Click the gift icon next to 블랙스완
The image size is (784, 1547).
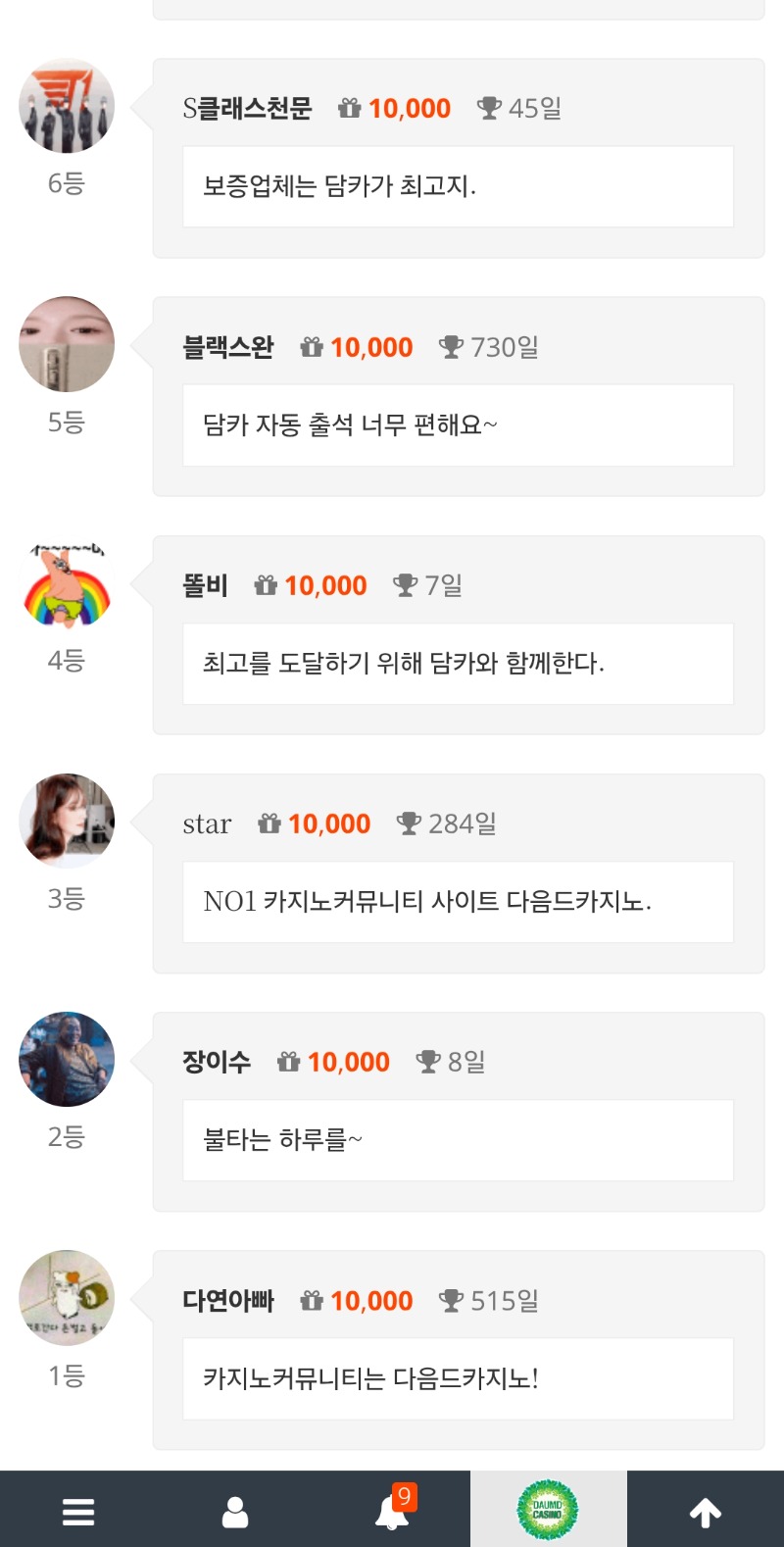[x=310, y=347]
